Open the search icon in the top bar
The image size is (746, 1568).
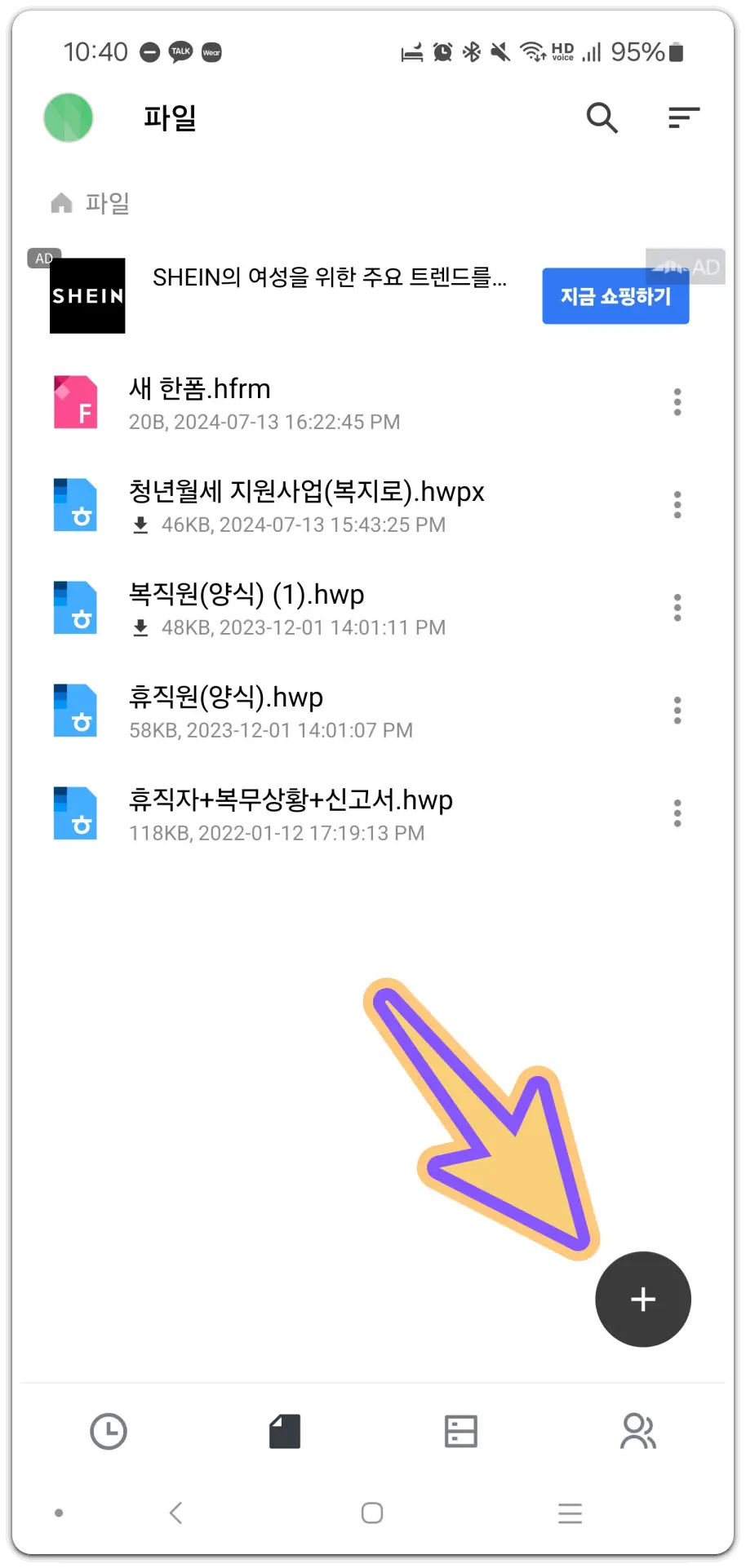click(602, 118)
